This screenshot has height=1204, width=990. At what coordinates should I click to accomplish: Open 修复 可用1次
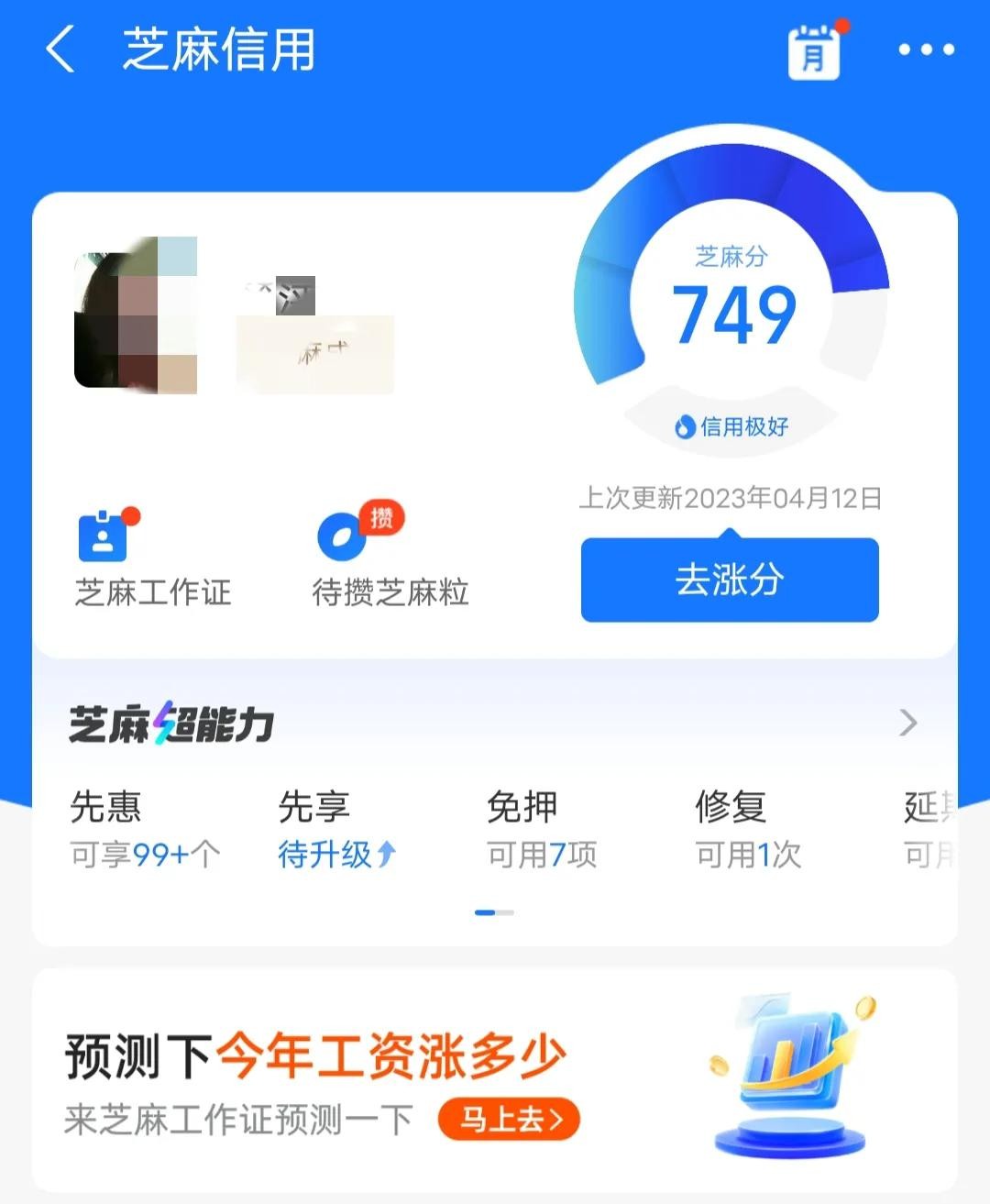747,830
